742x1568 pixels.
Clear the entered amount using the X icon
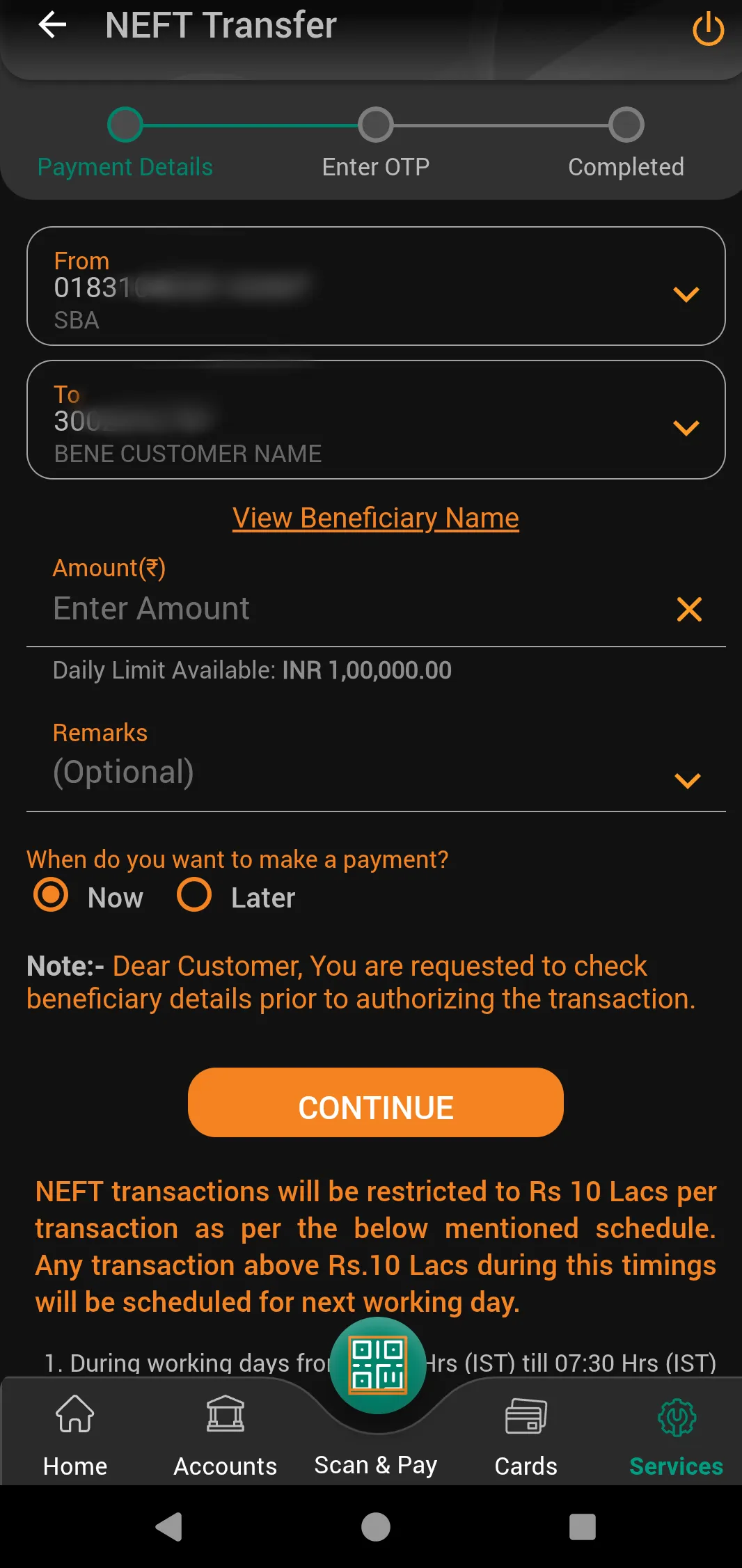(x=689, y=609)
